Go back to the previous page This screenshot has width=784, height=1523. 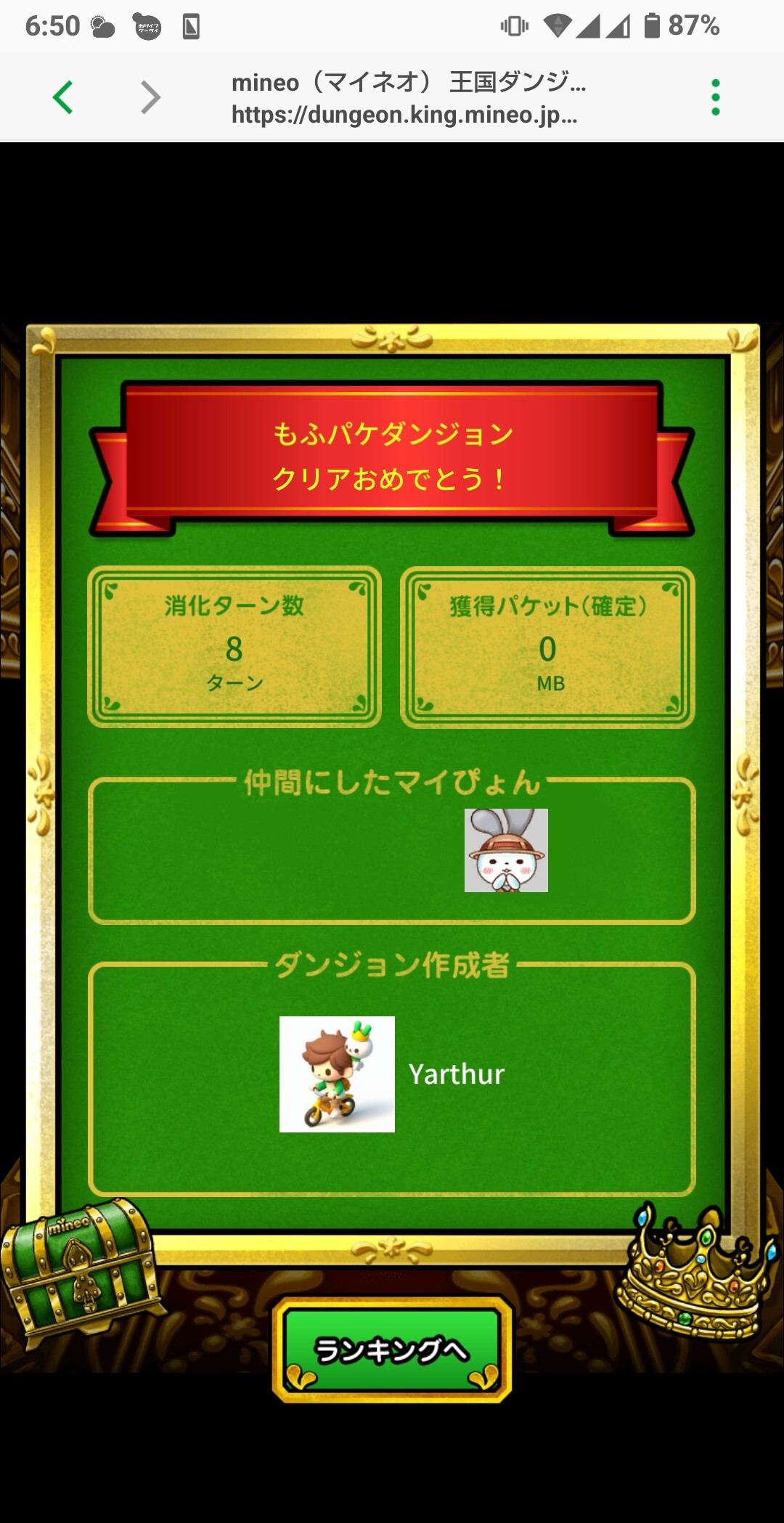click(63, 97)
